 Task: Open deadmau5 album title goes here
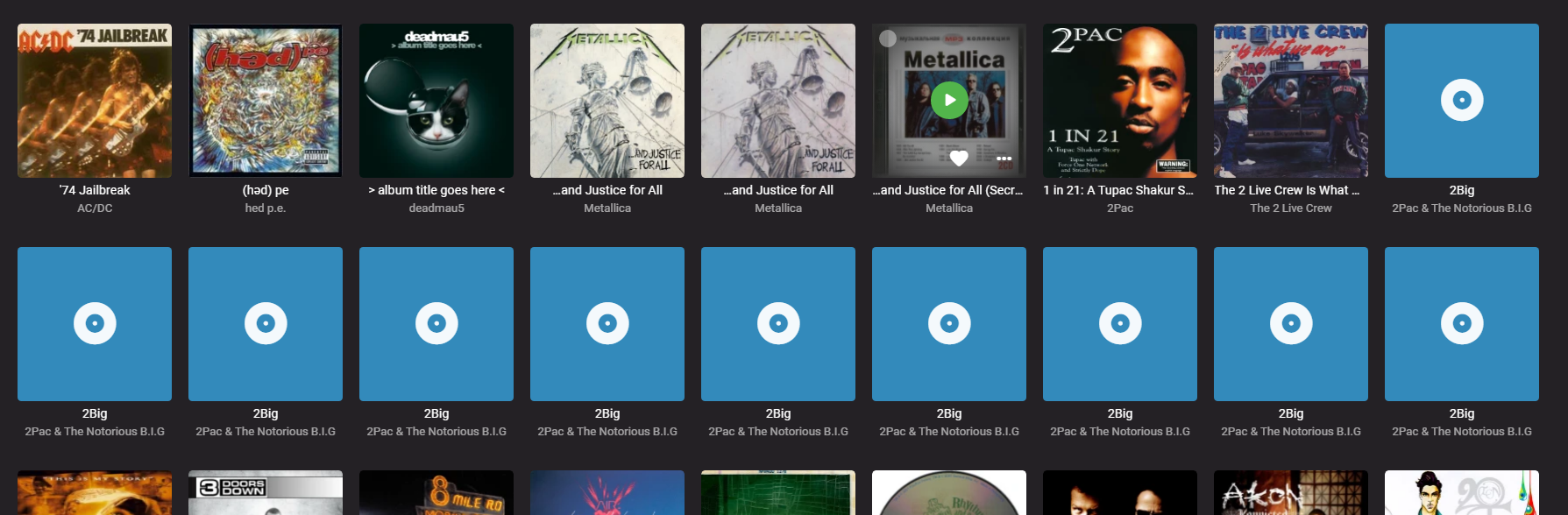(436, 101)
